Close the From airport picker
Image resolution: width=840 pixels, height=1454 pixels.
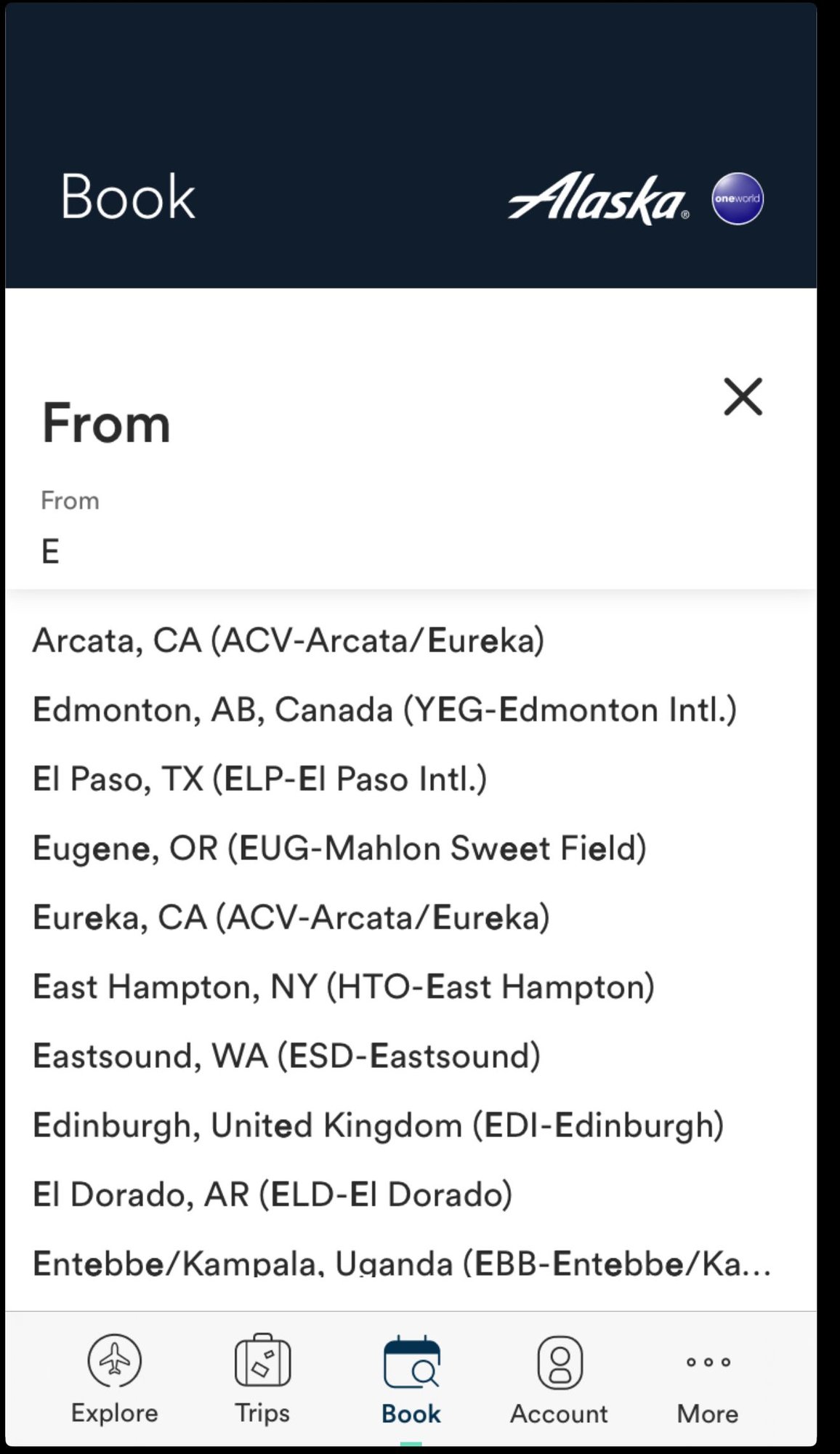[x=743, y=397]
